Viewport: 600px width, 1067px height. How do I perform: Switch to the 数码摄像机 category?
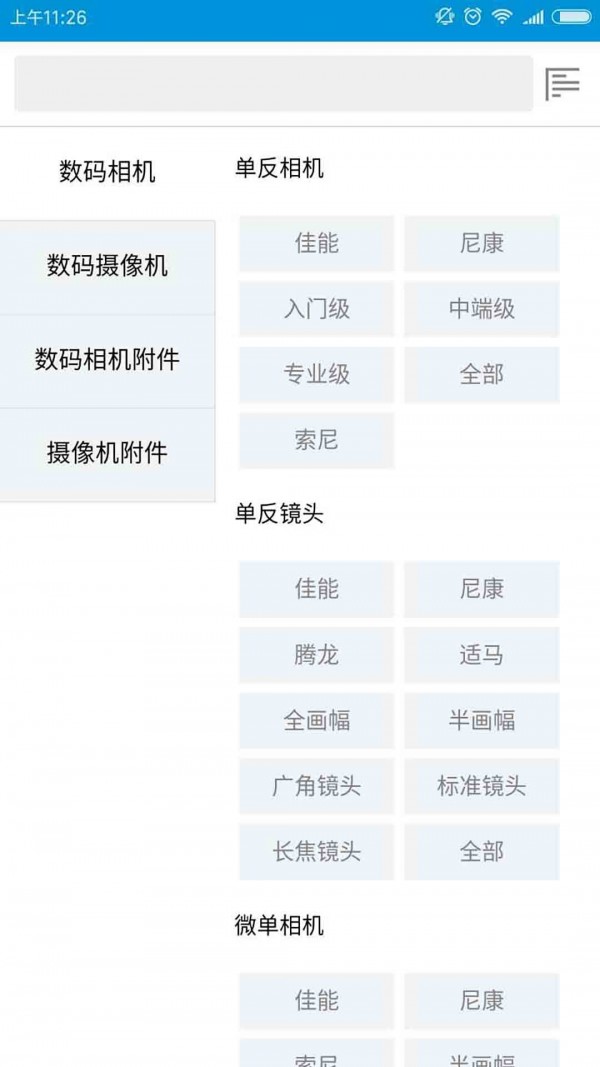tap(107, 266)
